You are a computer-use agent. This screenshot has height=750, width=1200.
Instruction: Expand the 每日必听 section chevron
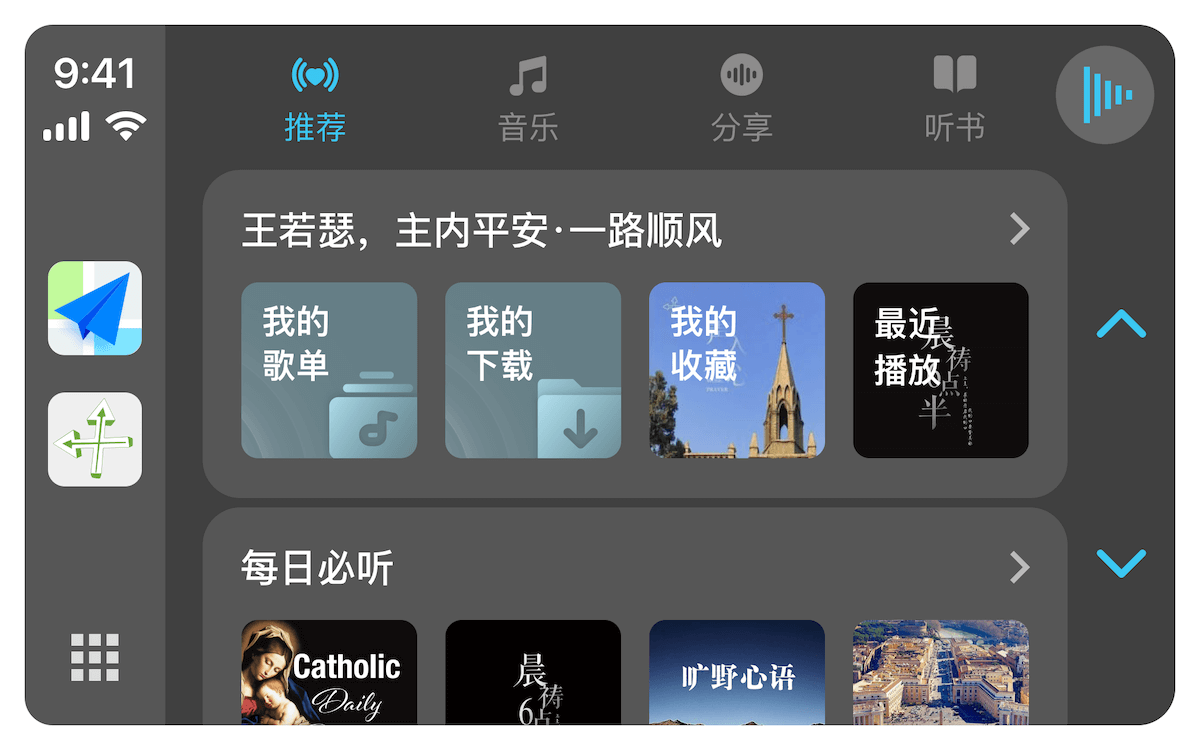coord(1019,568)
